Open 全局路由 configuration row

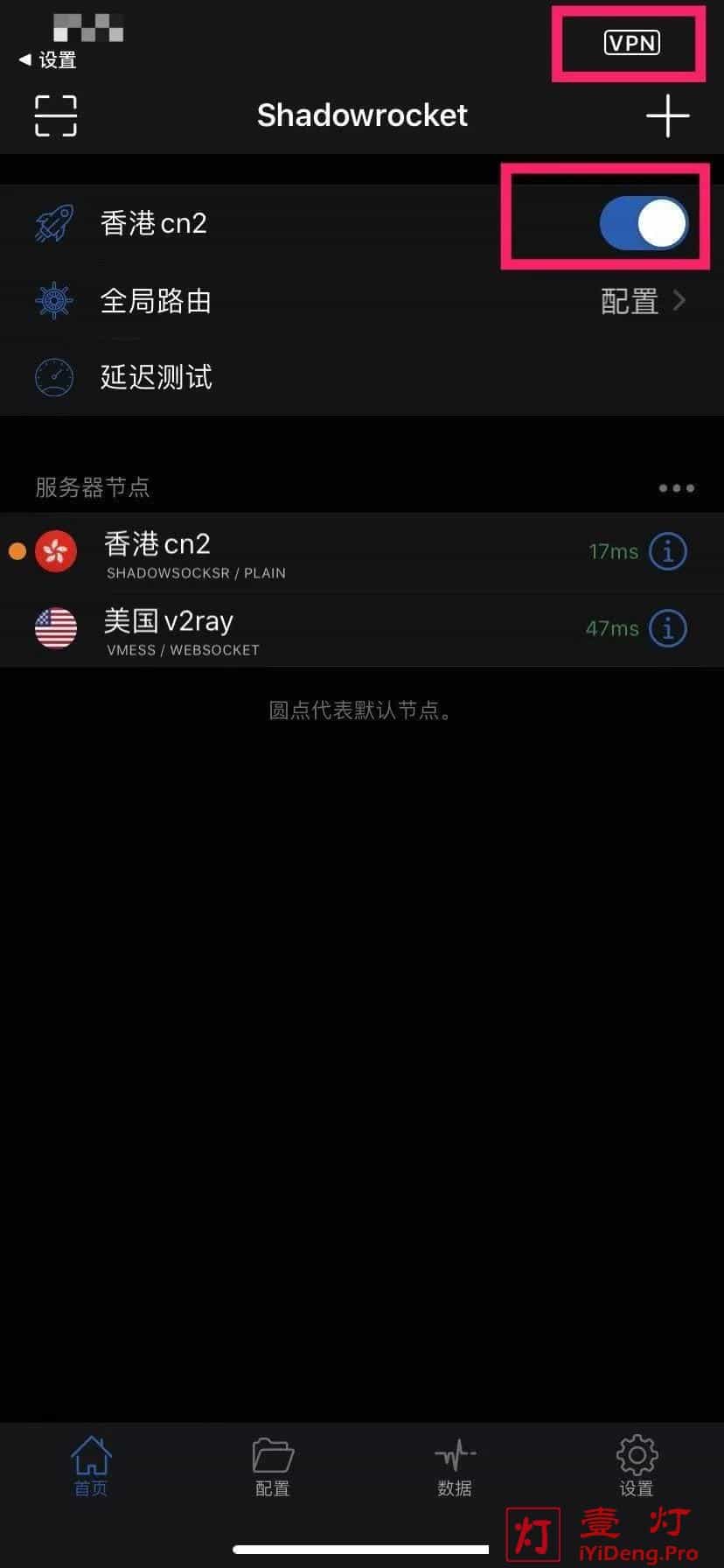pos(362,301)
